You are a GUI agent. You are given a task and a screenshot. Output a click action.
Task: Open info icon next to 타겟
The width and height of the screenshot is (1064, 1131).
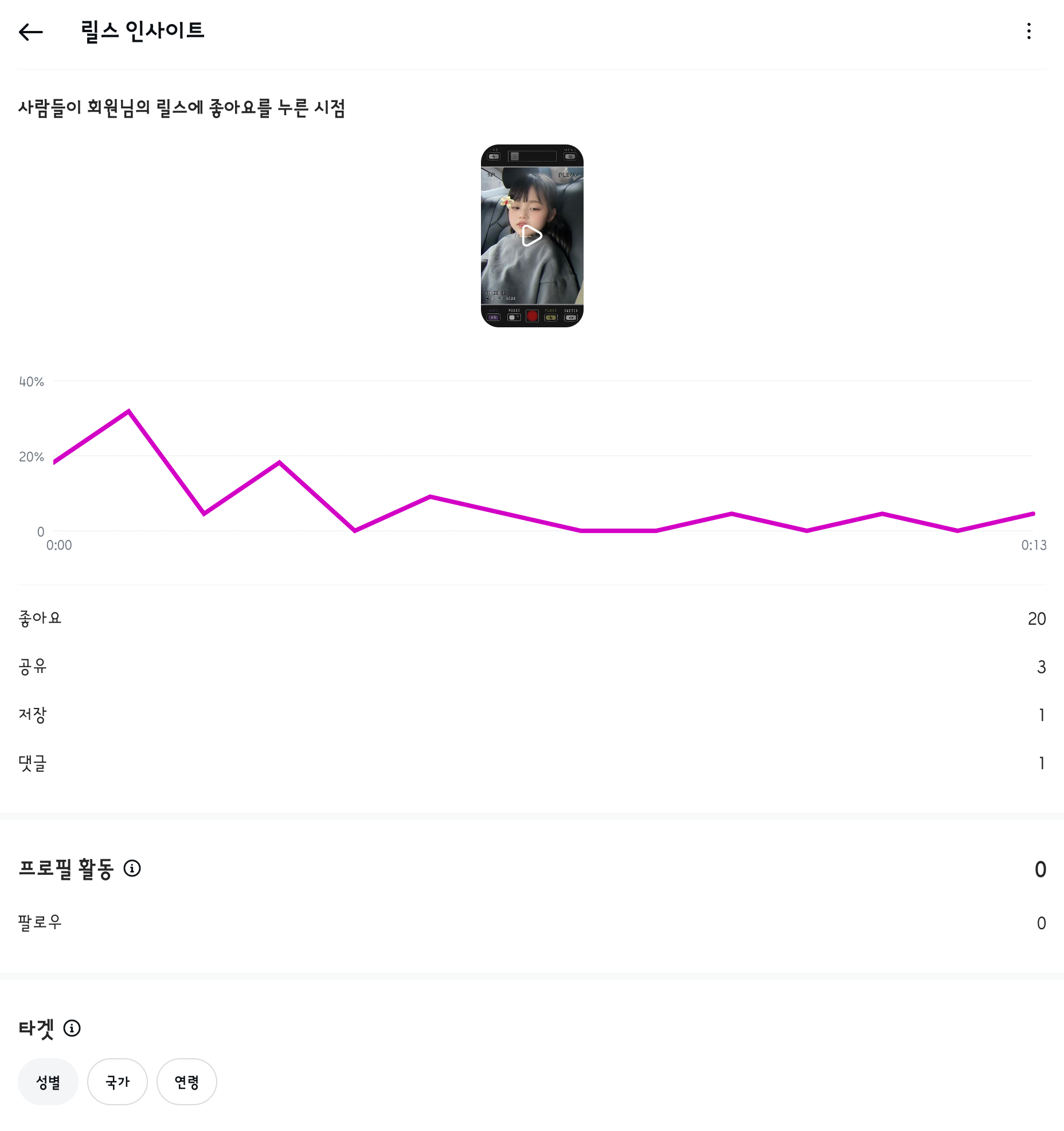(72, 1028)
